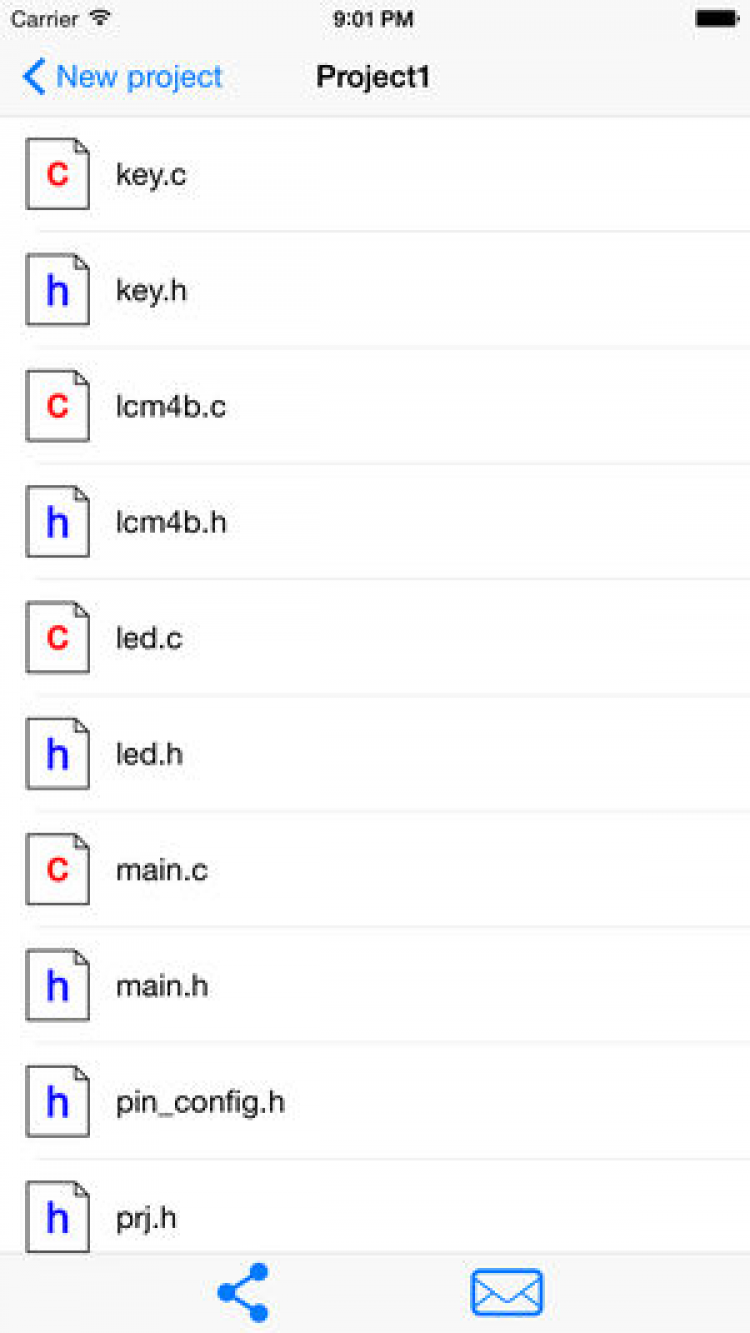Viewport: 750px width, 1333px height.
Task: Show the main.h header
Action: (x=161, y=986)
